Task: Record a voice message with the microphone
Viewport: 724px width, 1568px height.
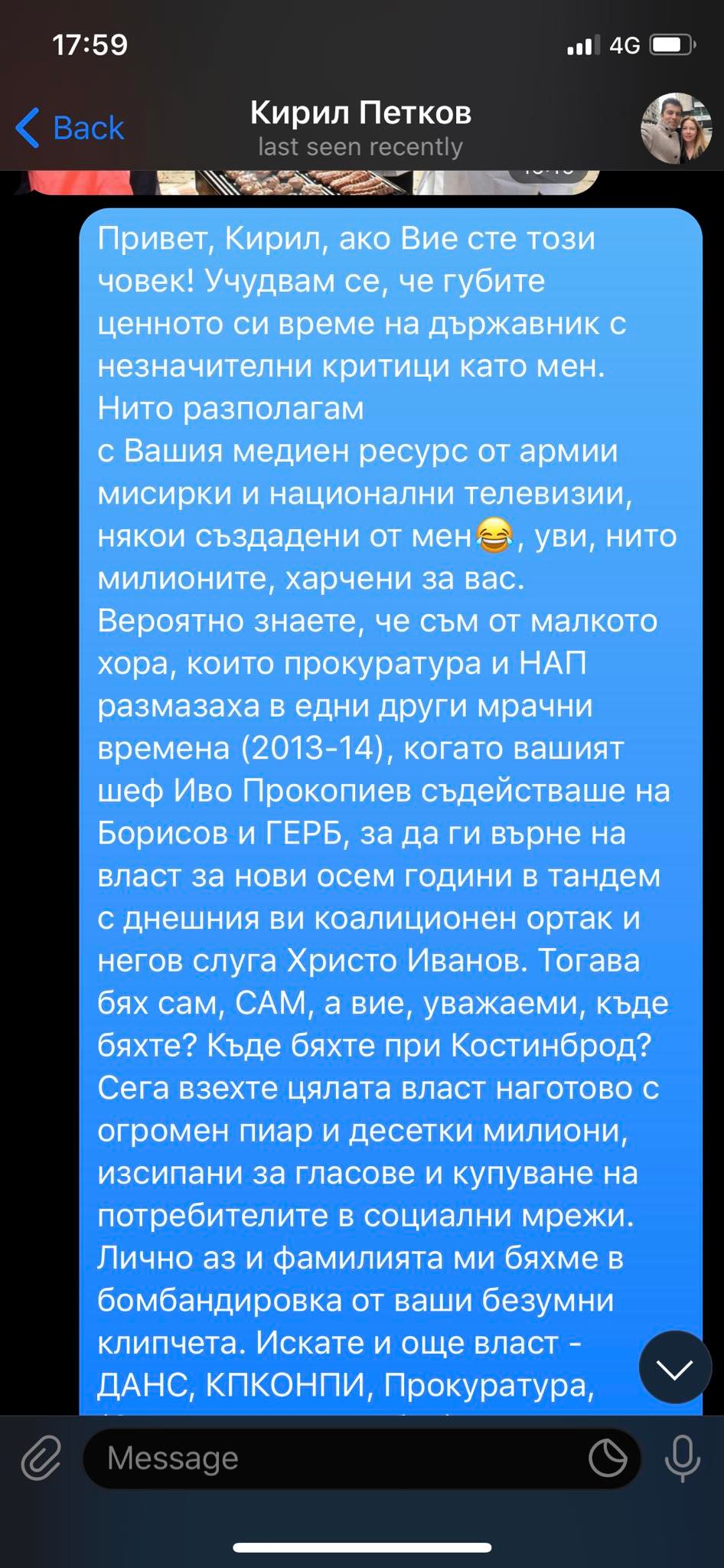Action: coord(681,1458)
